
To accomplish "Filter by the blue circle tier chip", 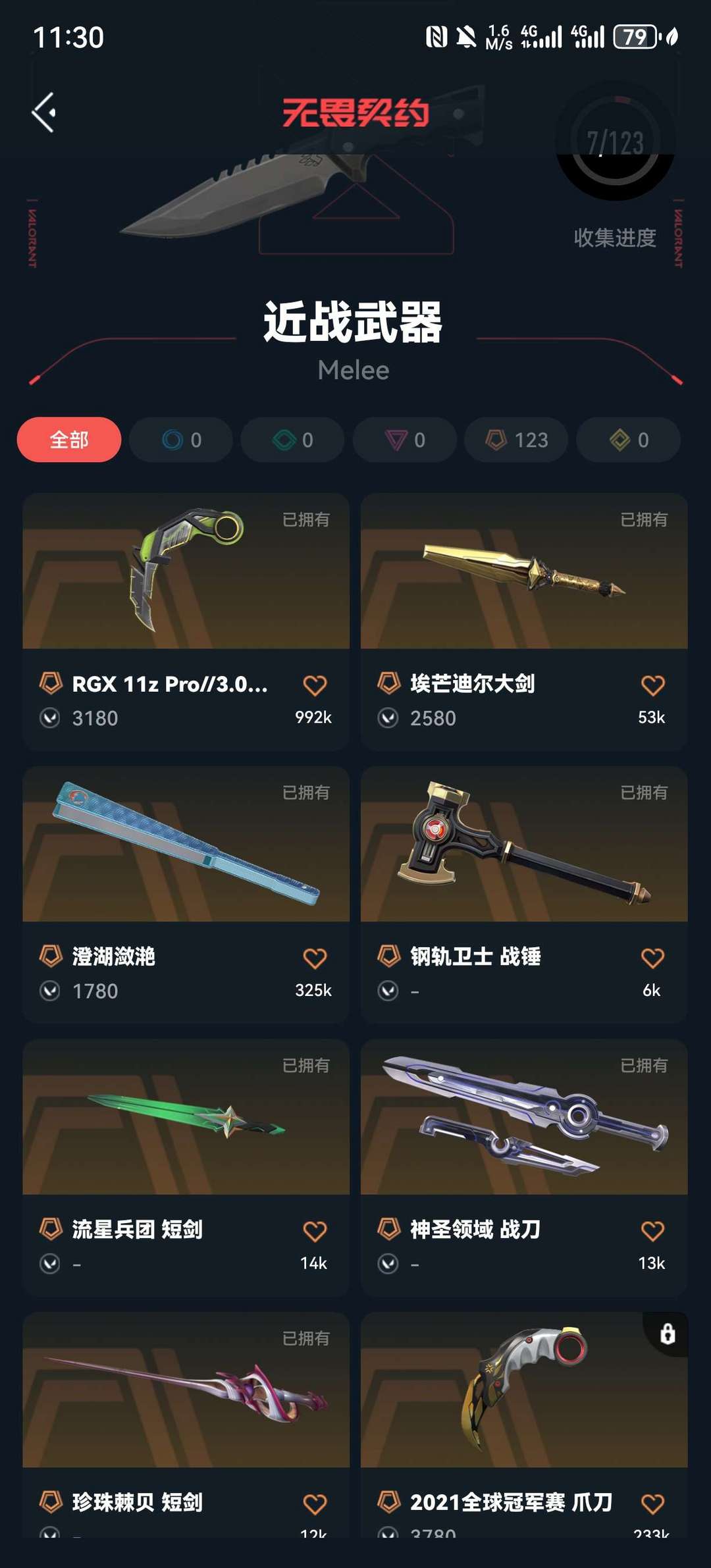I will point(181,440).
